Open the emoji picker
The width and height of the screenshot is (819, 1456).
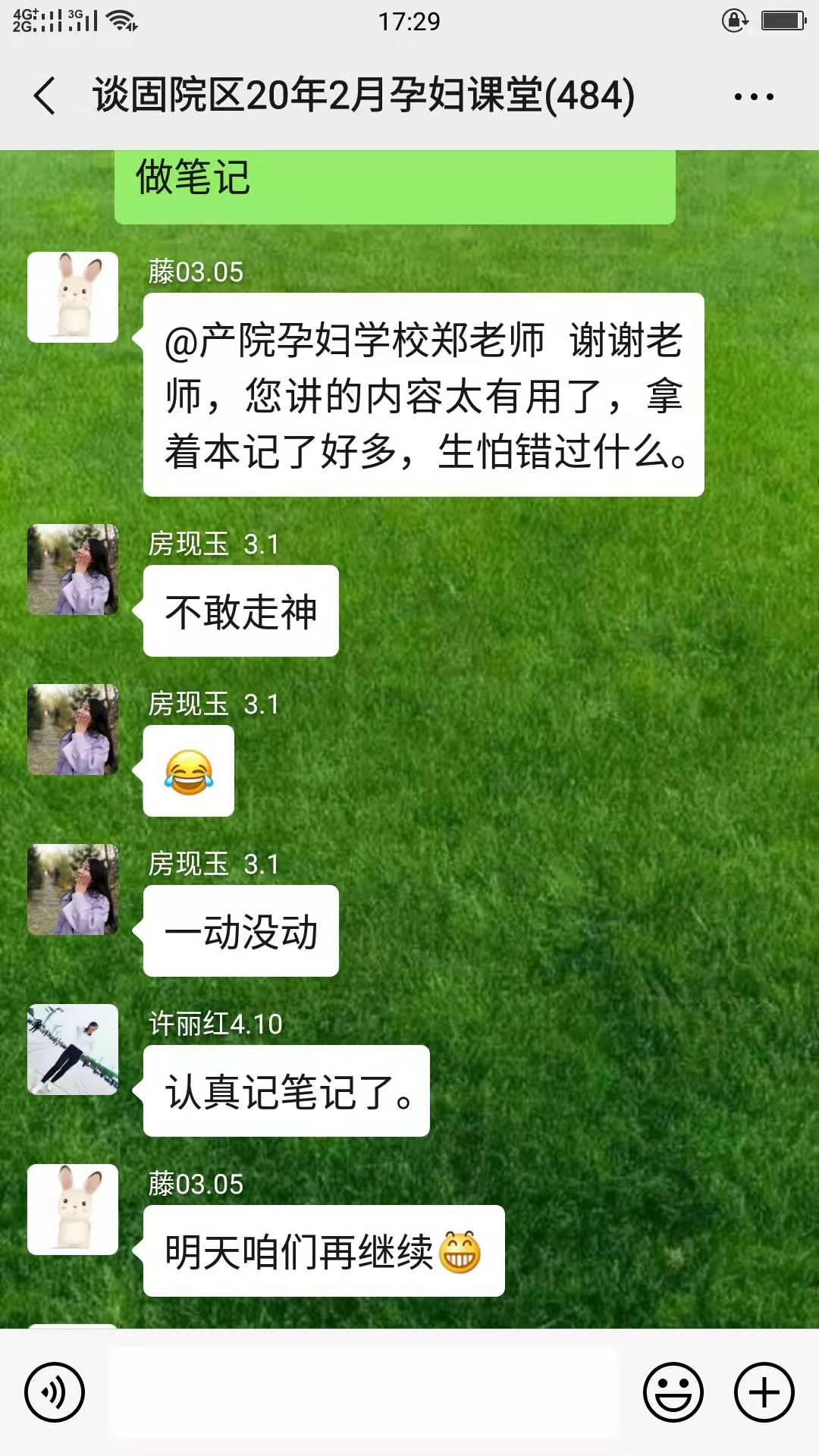673,1392
